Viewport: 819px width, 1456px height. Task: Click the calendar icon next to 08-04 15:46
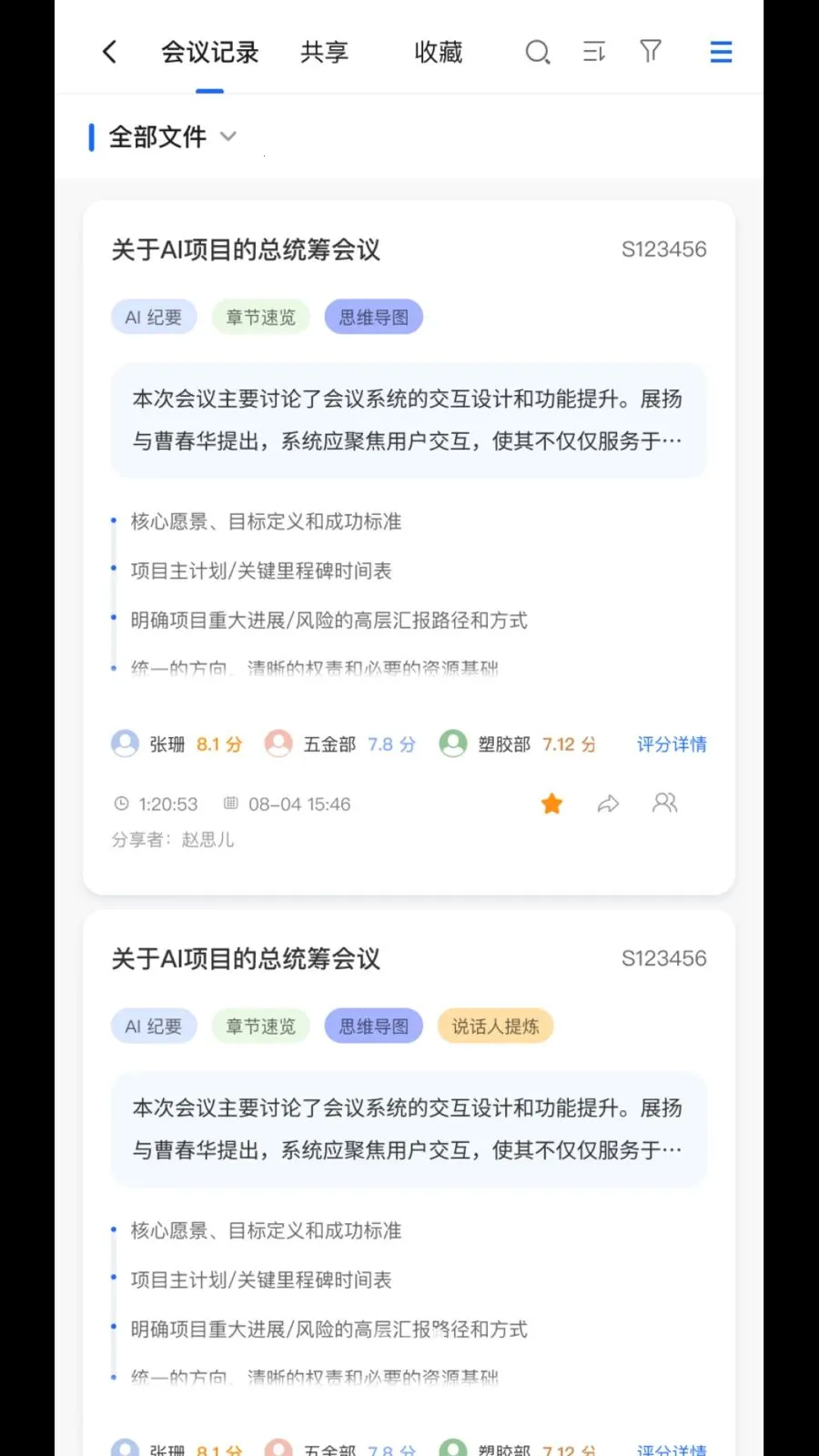[x=231, y=804]
